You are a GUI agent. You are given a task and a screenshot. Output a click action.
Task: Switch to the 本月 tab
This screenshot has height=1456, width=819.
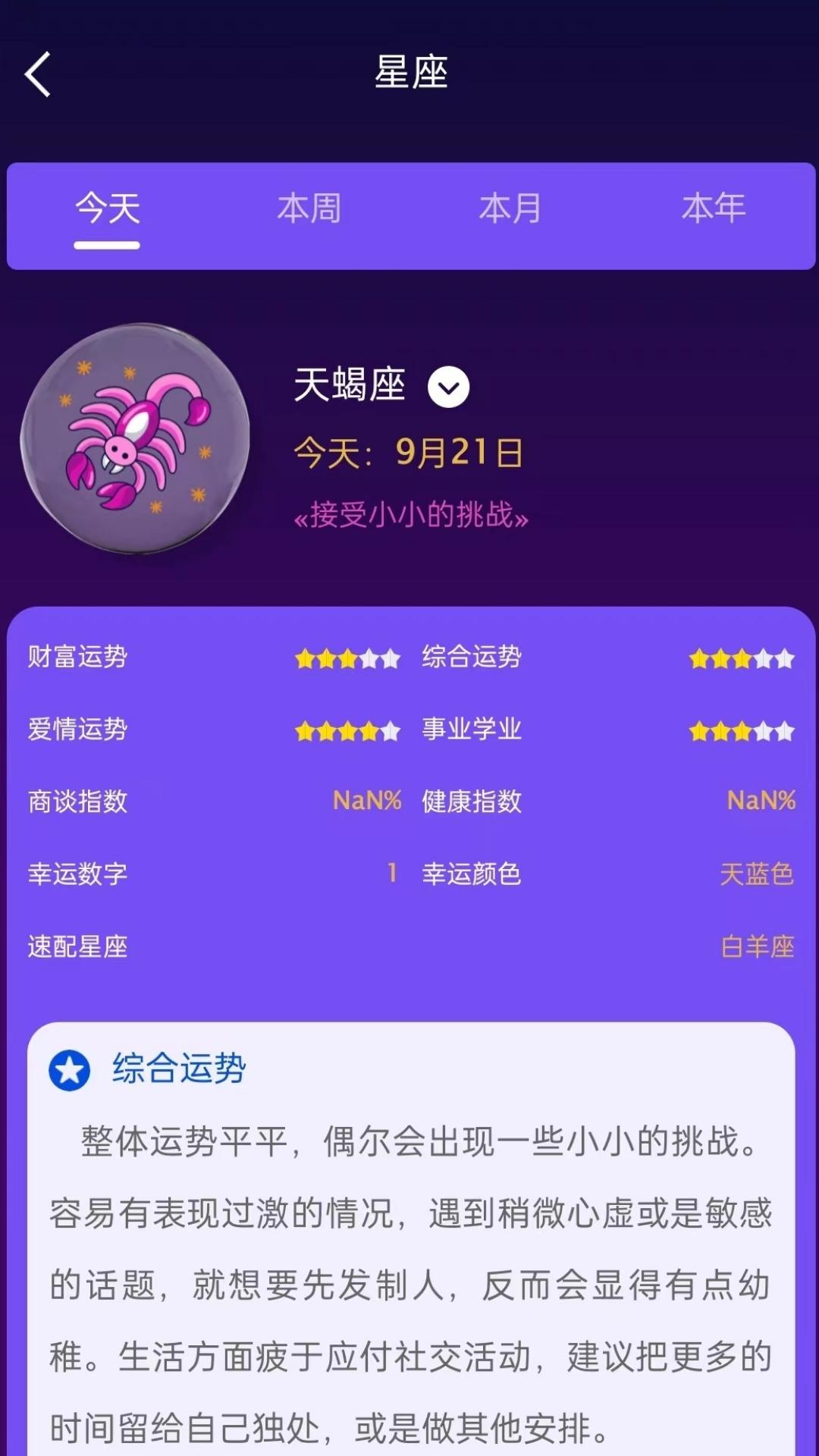[x=511, y=209]
